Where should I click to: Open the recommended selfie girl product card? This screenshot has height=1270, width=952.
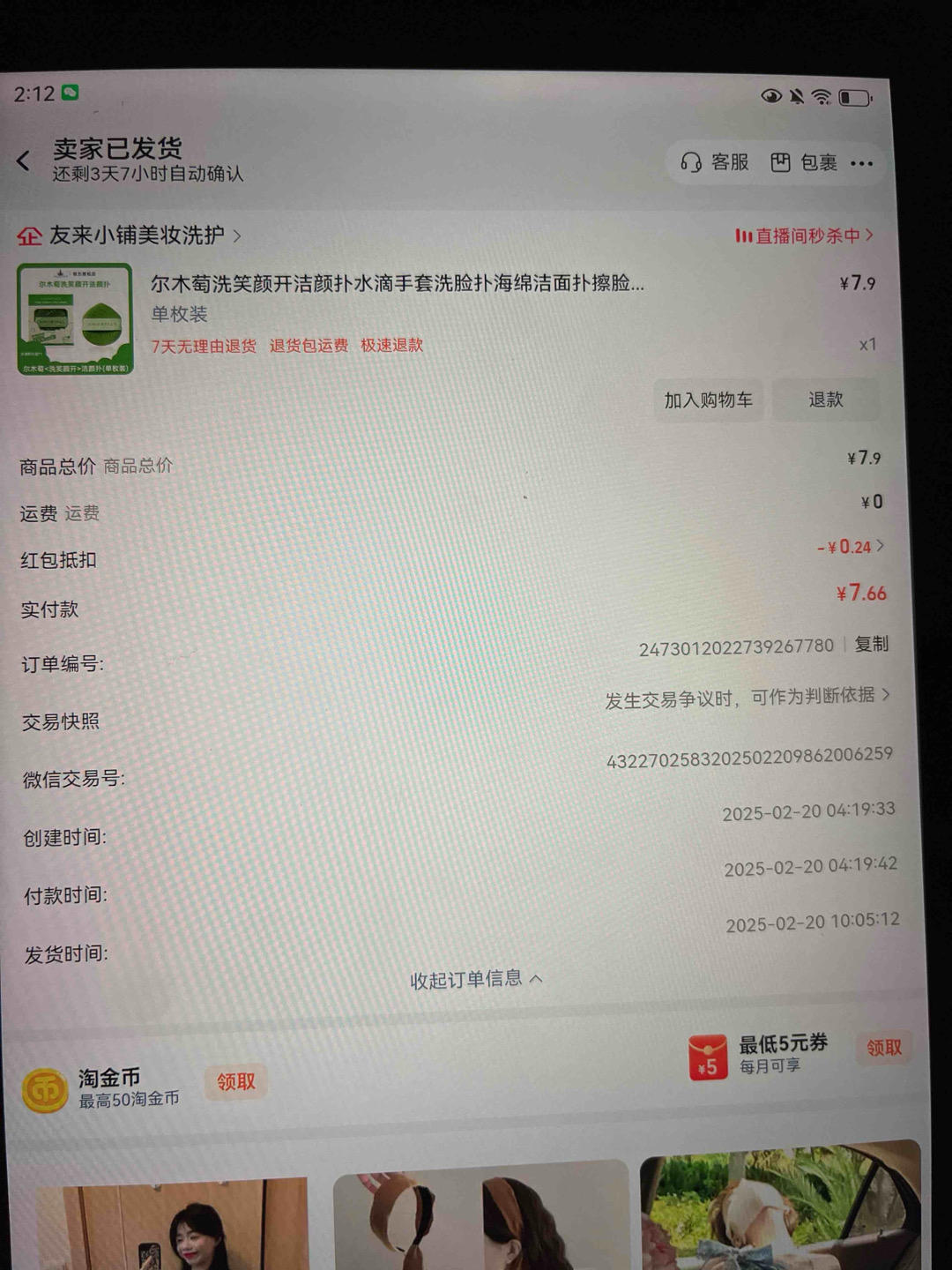click(172, 1226)
